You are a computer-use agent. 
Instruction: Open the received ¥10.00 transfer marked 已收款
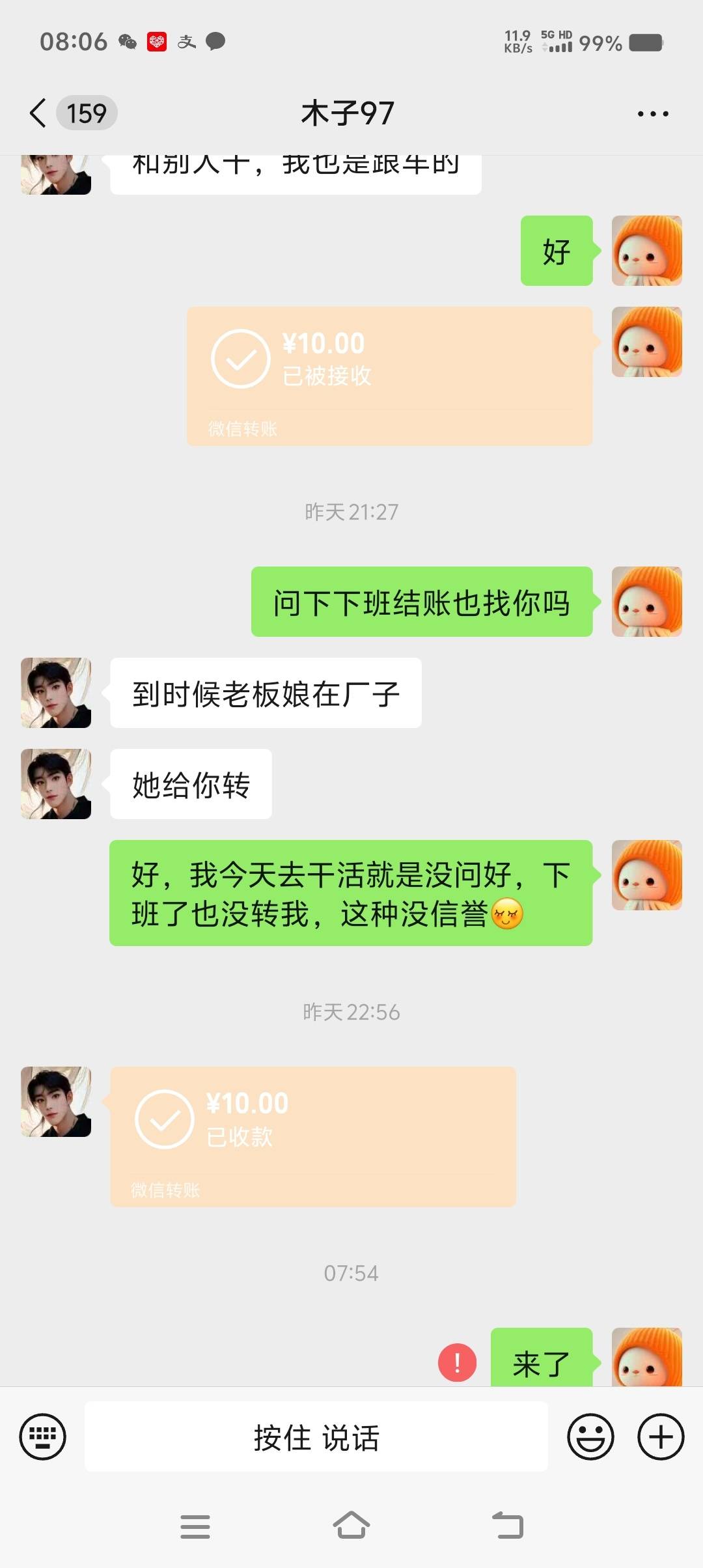(x=313, y=1136)
